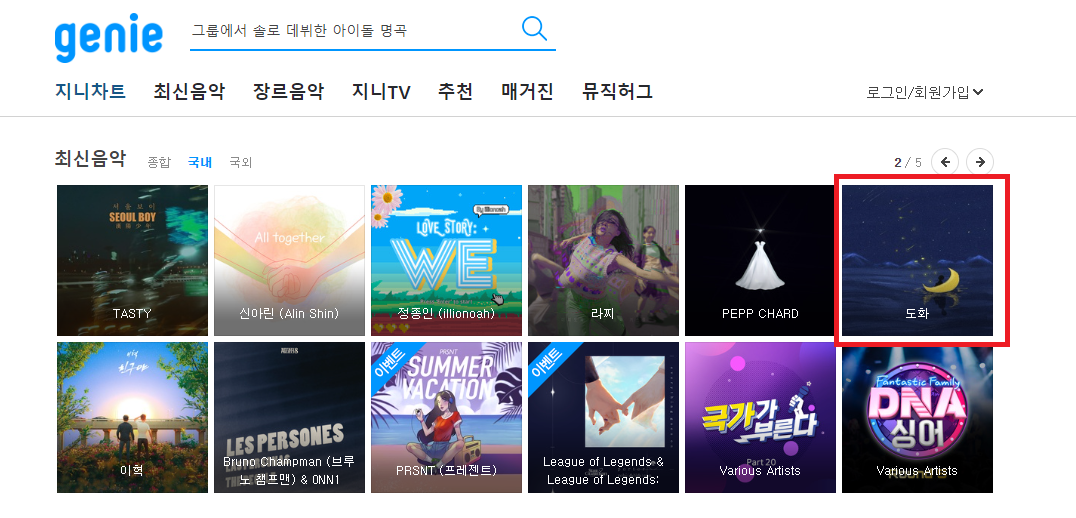The image size is (1076, 518).
Task: Open the 지니차트 menu
Action: coord(90,92)
